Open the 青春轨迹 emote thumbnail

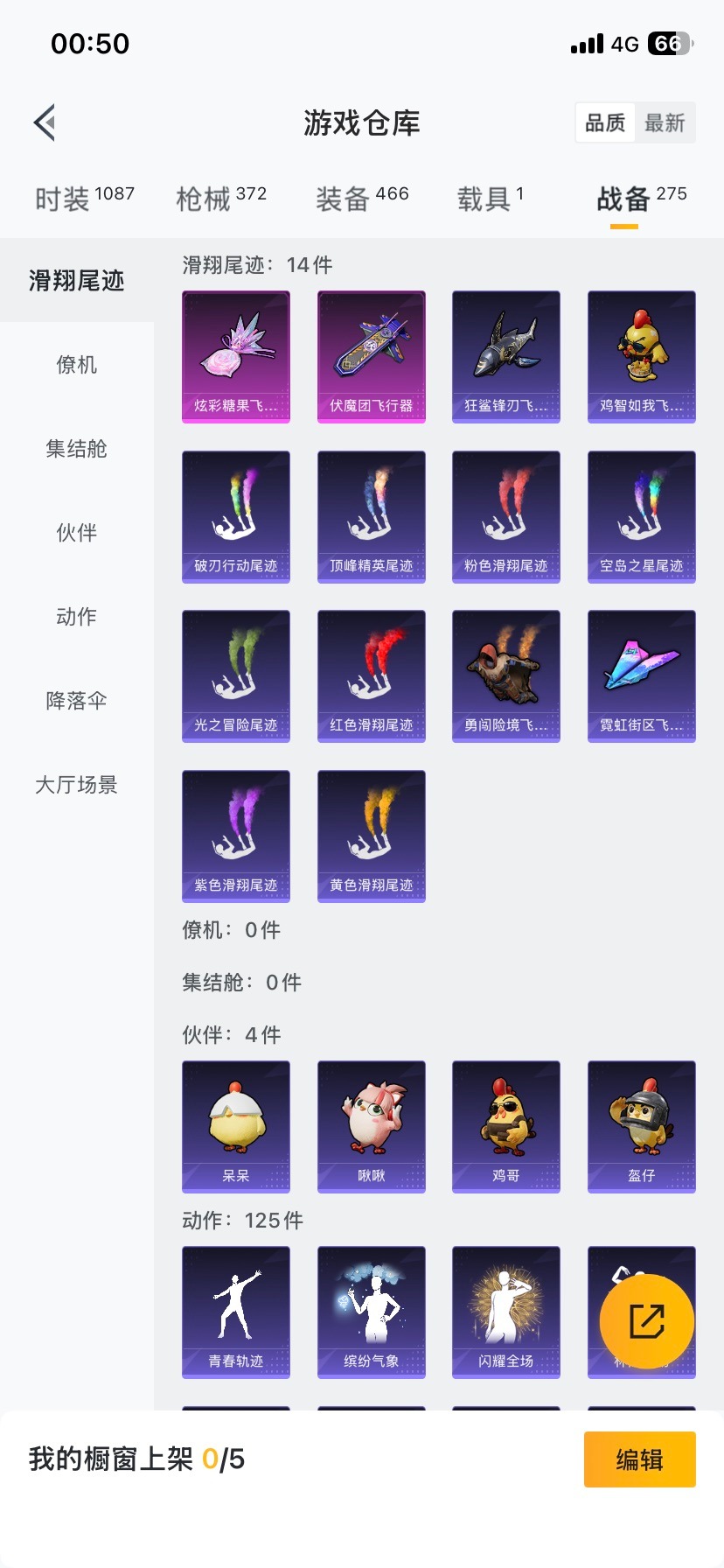(235, 1312)
